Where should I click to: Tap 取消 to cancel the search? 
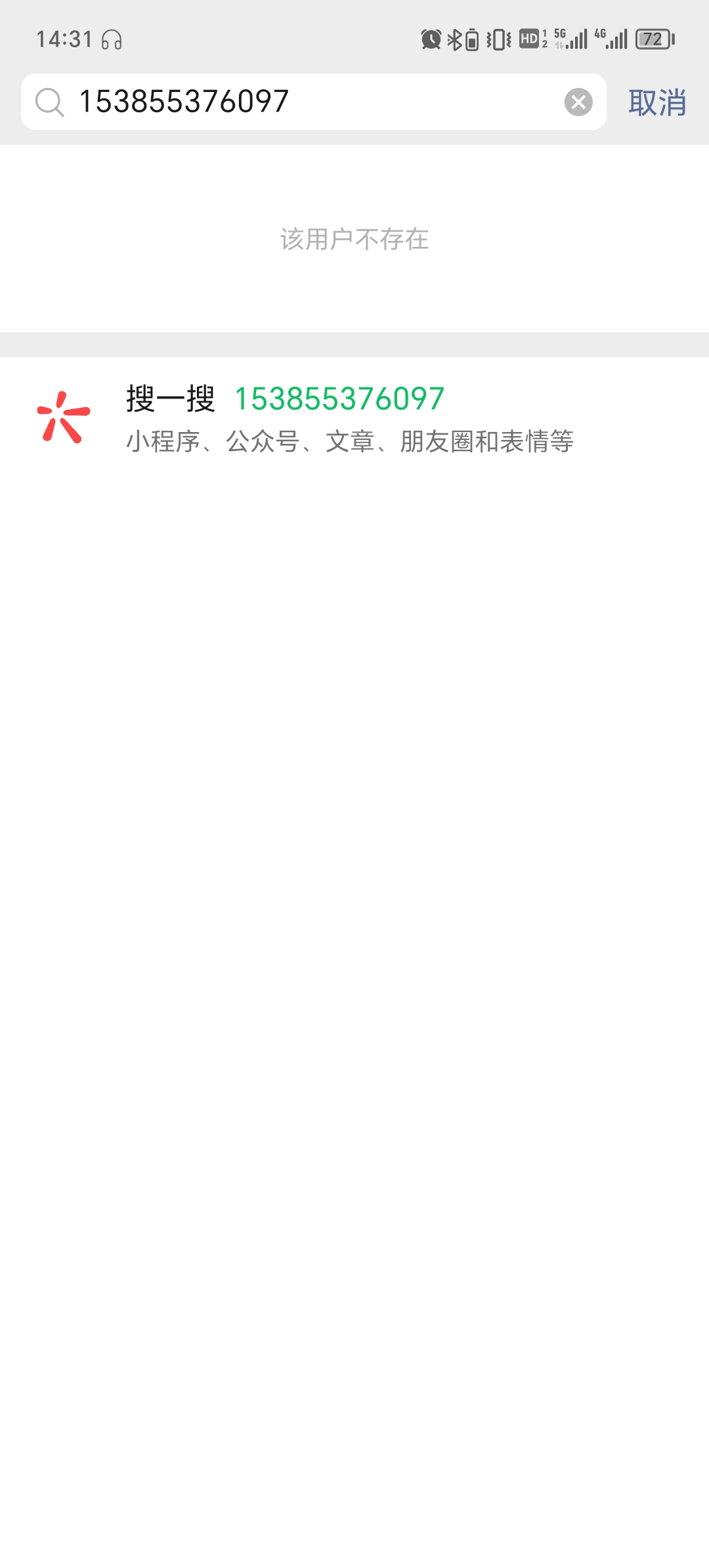(x=657, y=103)
